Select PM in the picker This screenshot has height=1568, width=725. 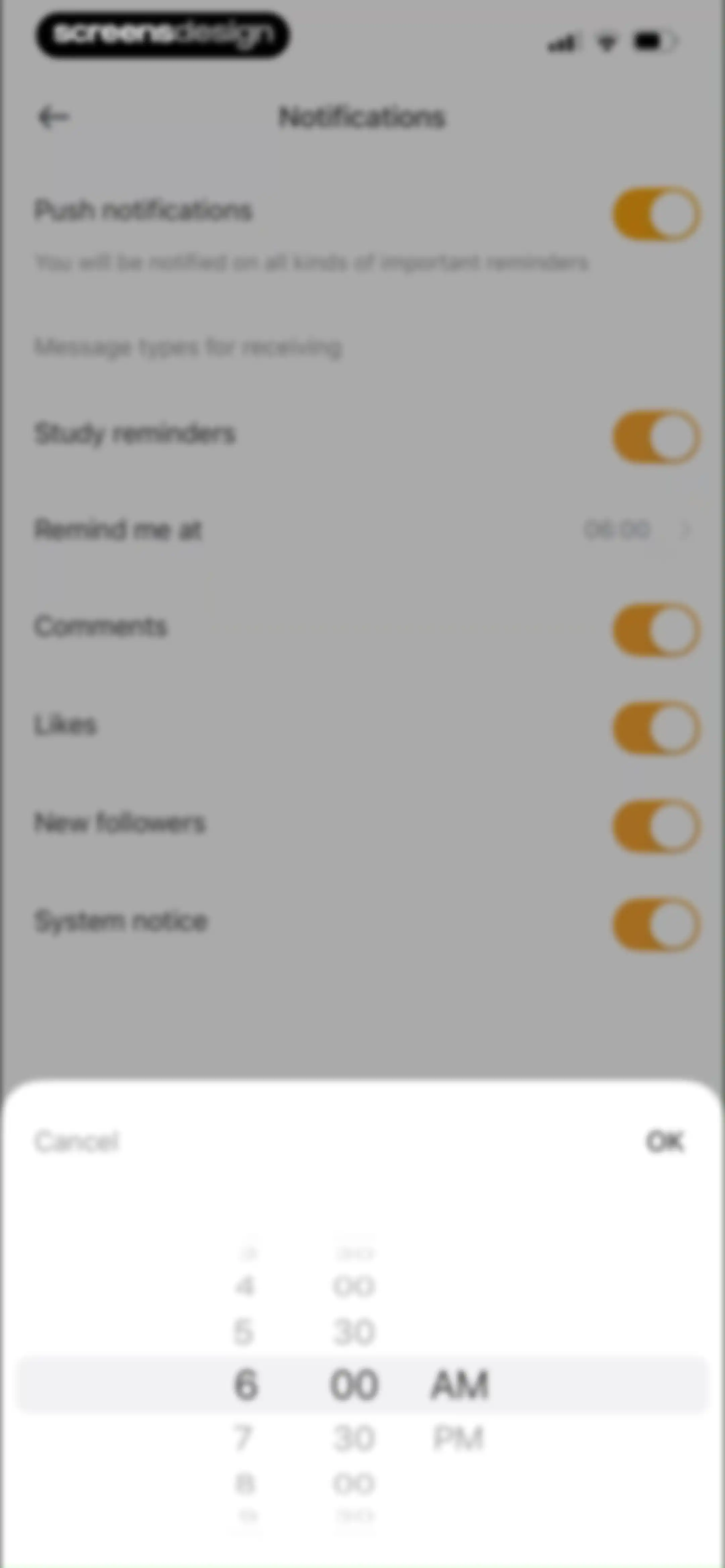458,1439
